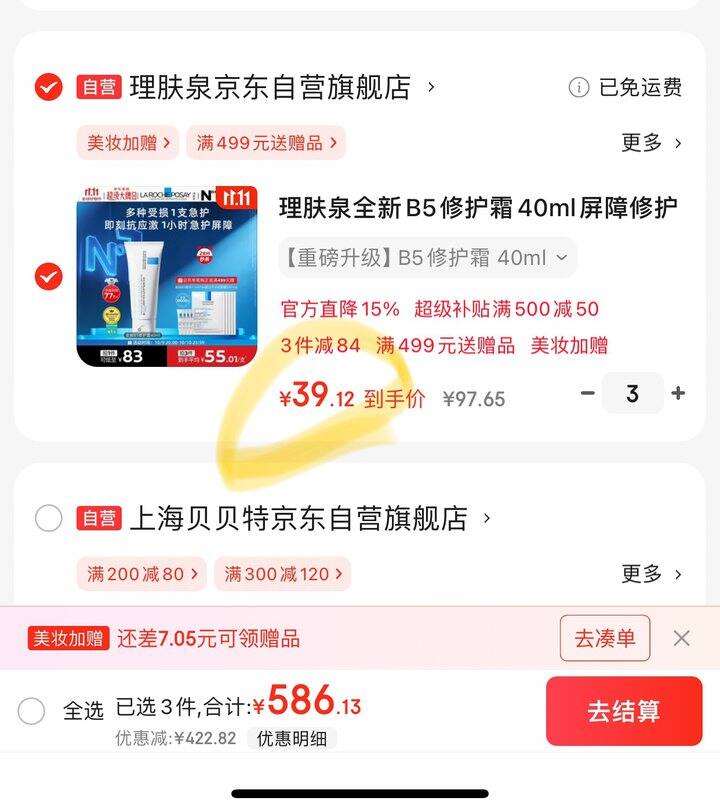Show 更多 promotions for the 理肤泉 store
The width and height of the screenshot is (720, 812).
[651, 142]
